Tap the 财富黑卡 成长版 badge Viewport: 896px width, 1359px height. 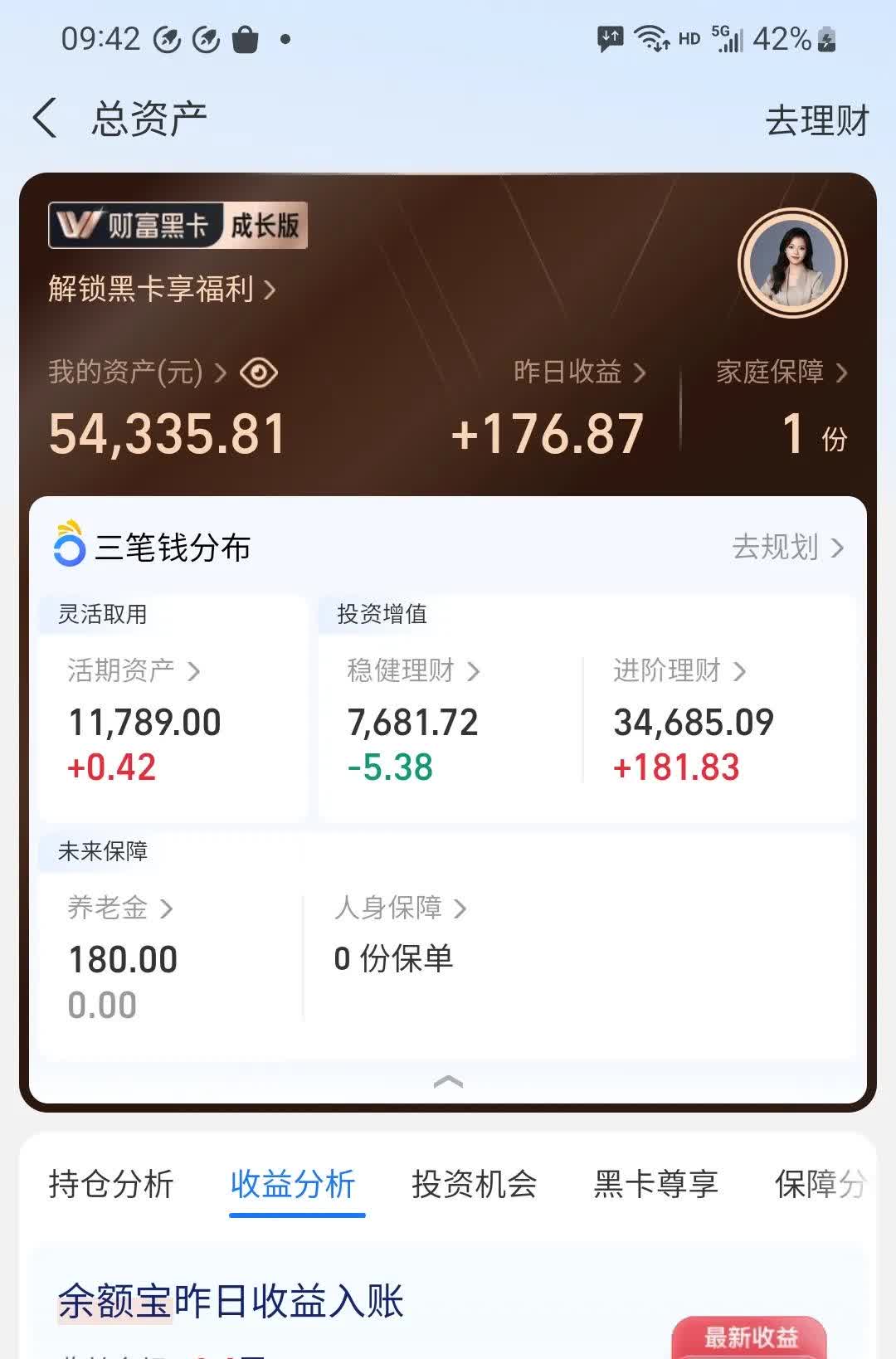pyautogui.click(x=177, y=224)
